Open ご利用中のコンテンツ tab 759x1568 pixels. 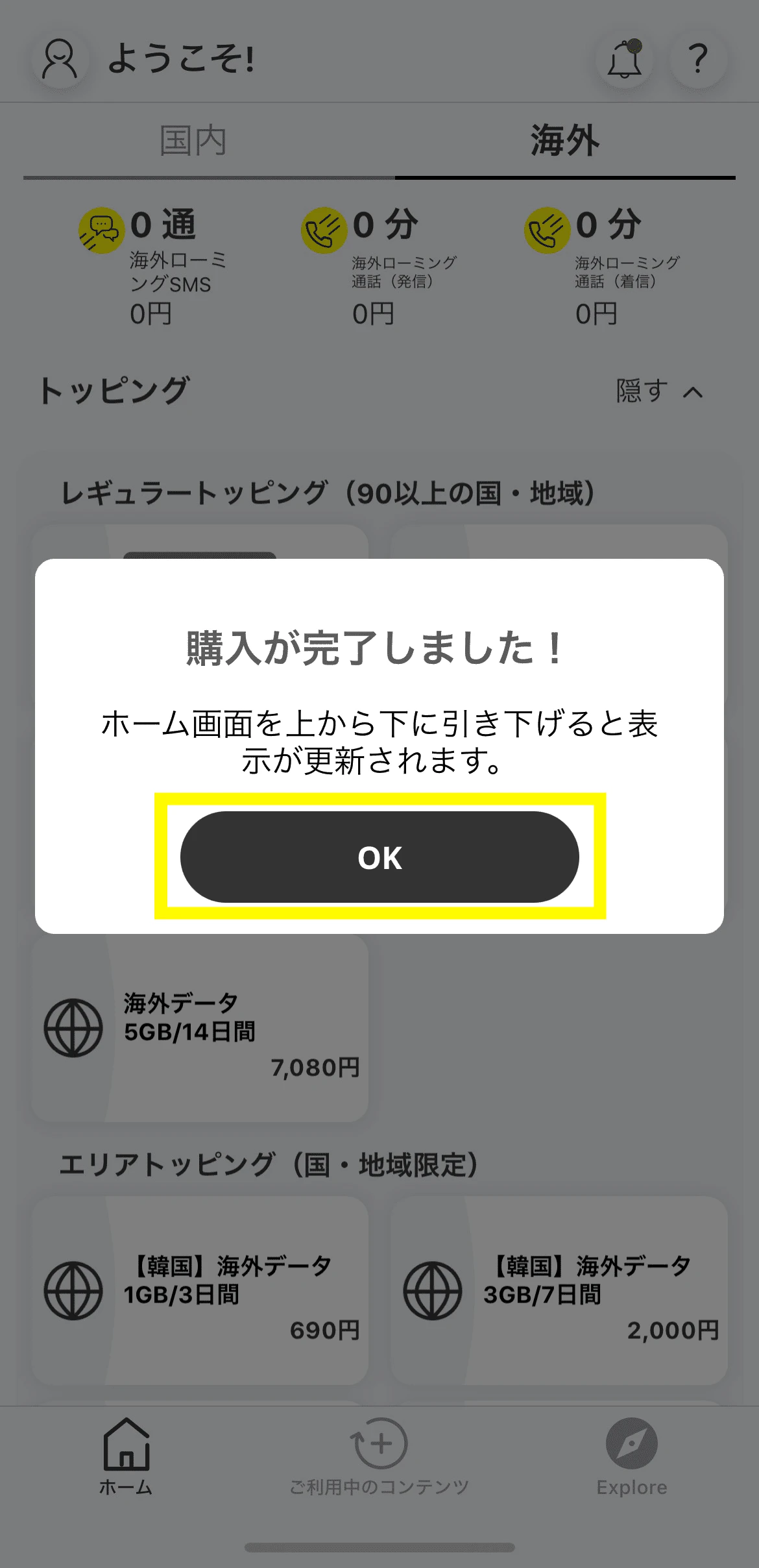[379, 1454]
